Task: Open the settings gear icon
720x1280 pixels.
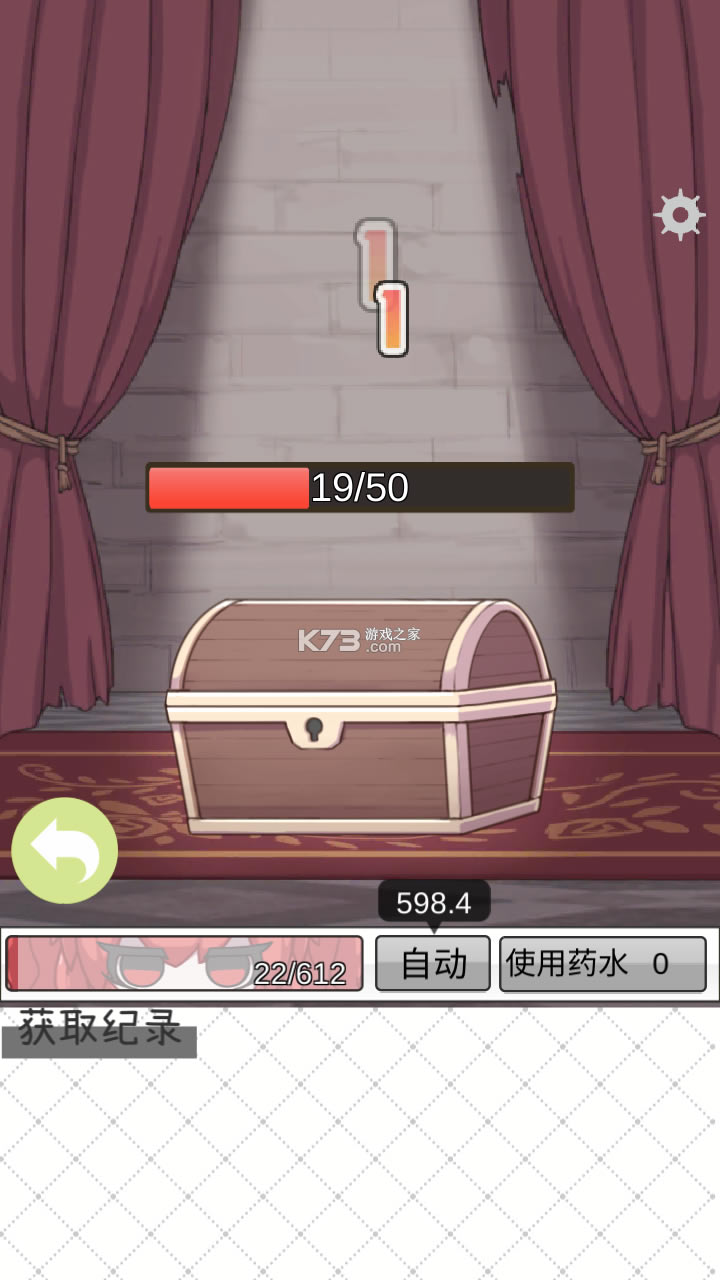Action: click(x=680, y=214)
